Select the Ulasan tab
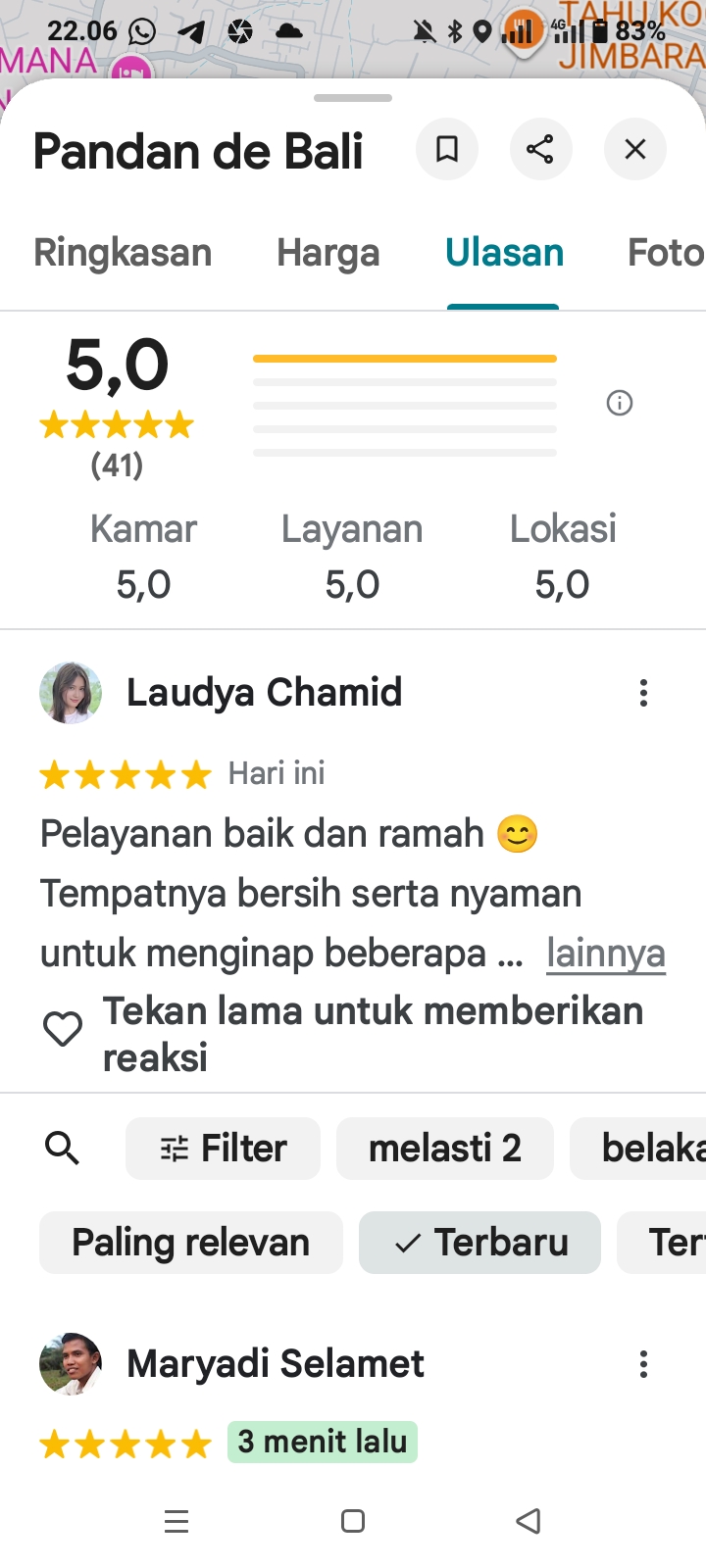 [504, 253]
